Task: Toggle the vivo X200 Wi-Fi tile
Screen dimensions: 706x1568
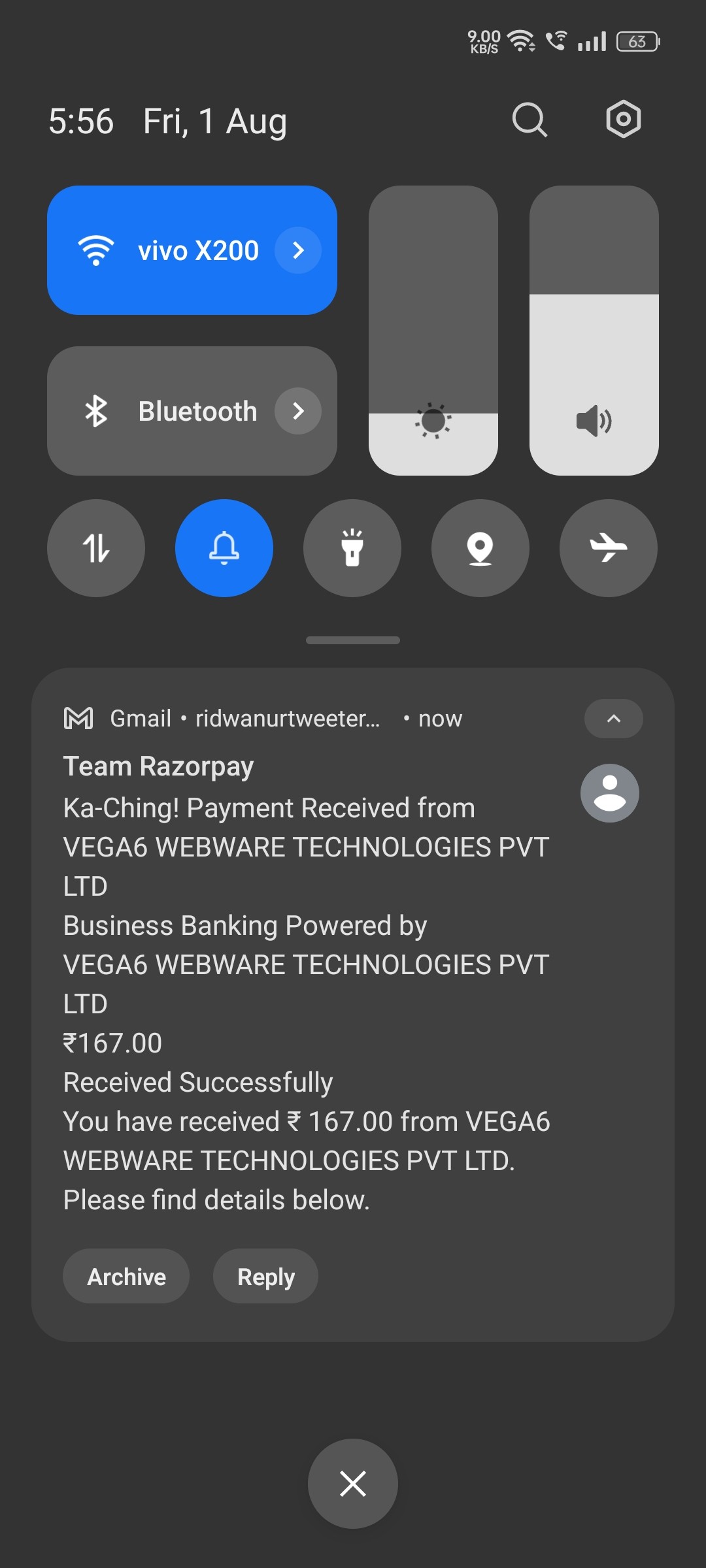Action: tap(163, 250)
